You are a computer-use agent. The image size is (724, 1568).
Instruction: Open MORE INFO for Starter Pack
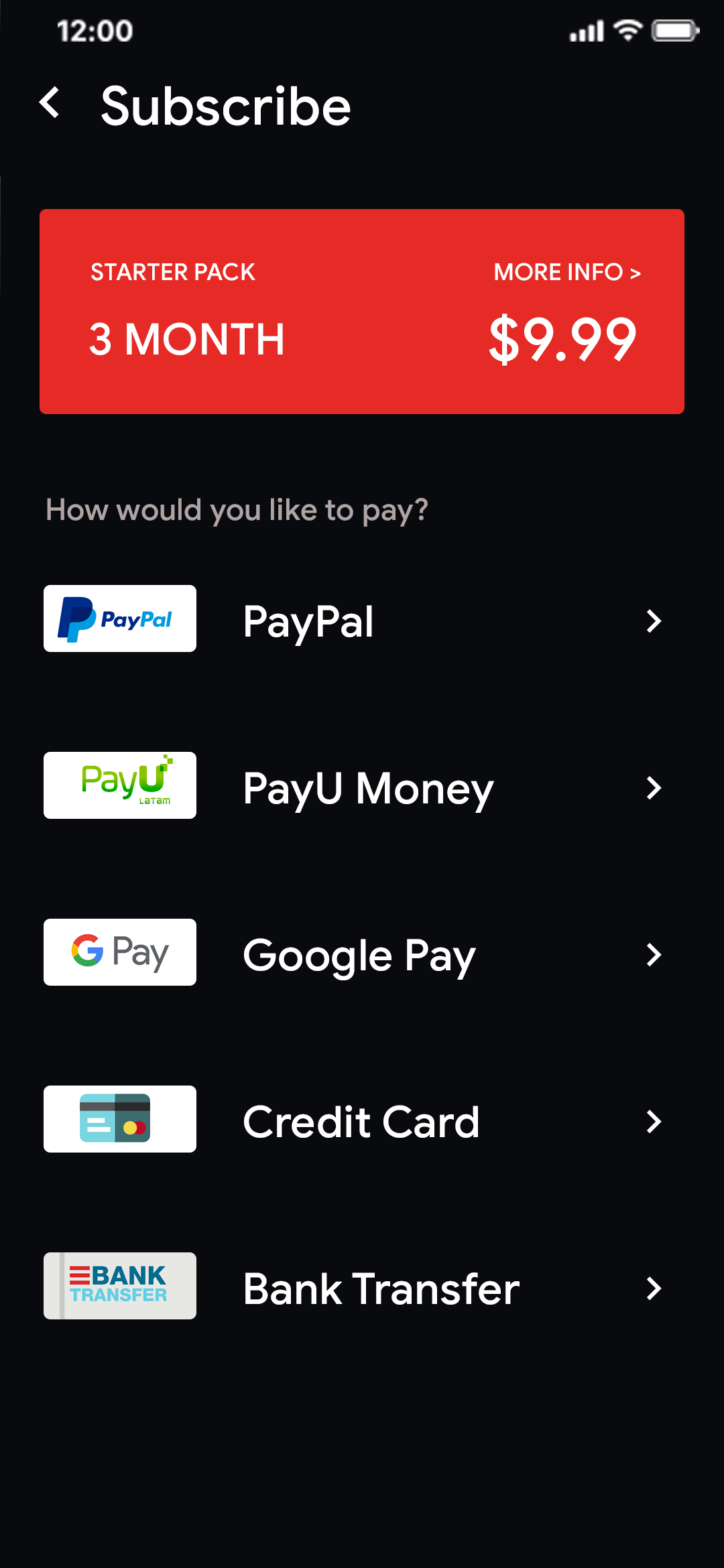coord(567,272)
